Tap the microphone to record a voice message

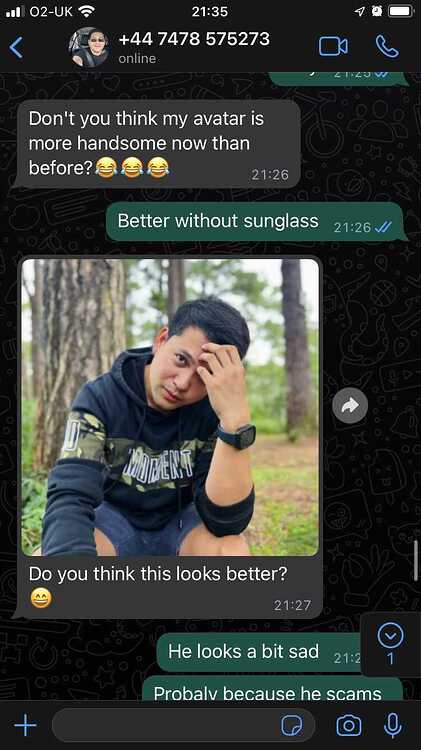coord(393,726)
